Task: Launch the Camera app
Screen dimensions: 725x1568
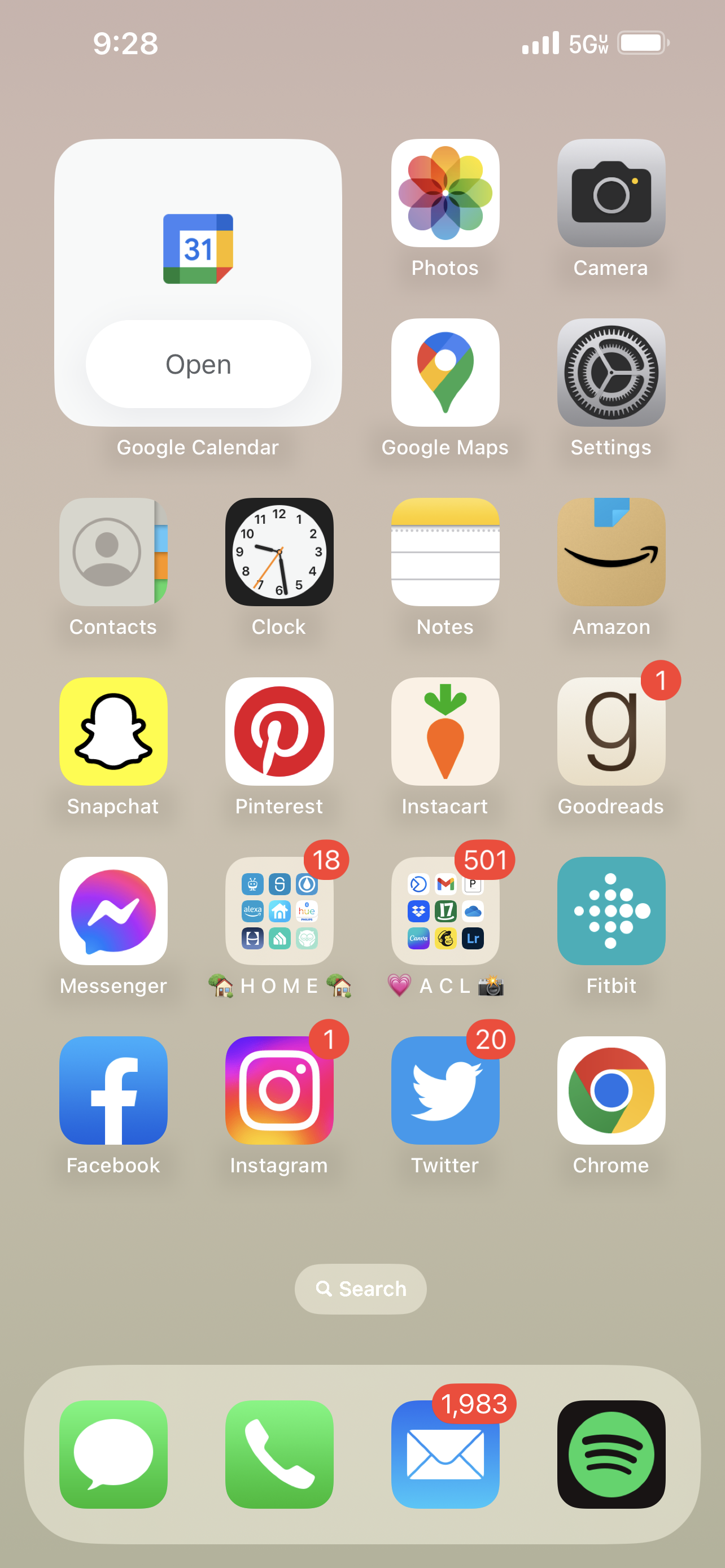Action: (x=610, y=193)
